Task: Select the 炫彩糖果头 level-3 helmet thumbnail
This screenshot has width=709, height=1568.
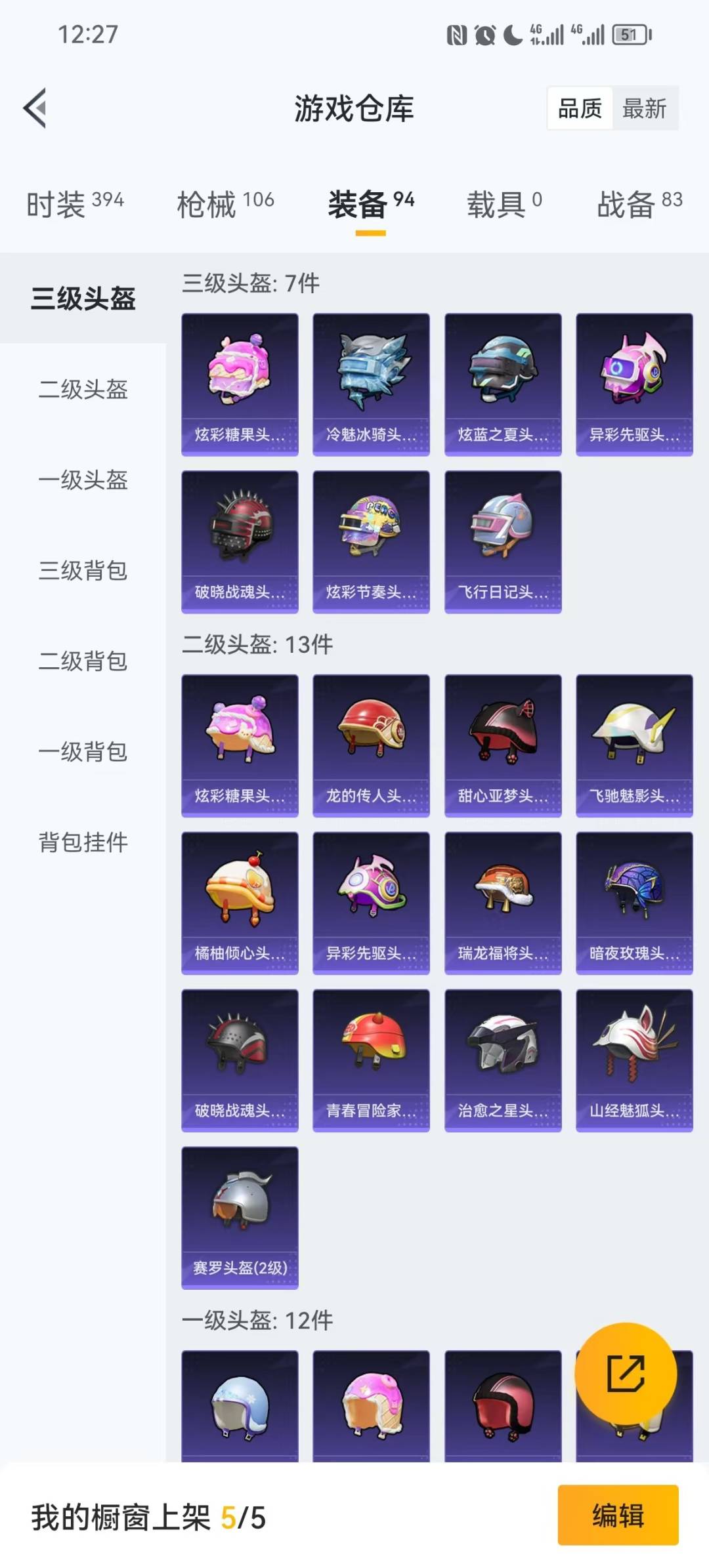Action: pos(239,382)
